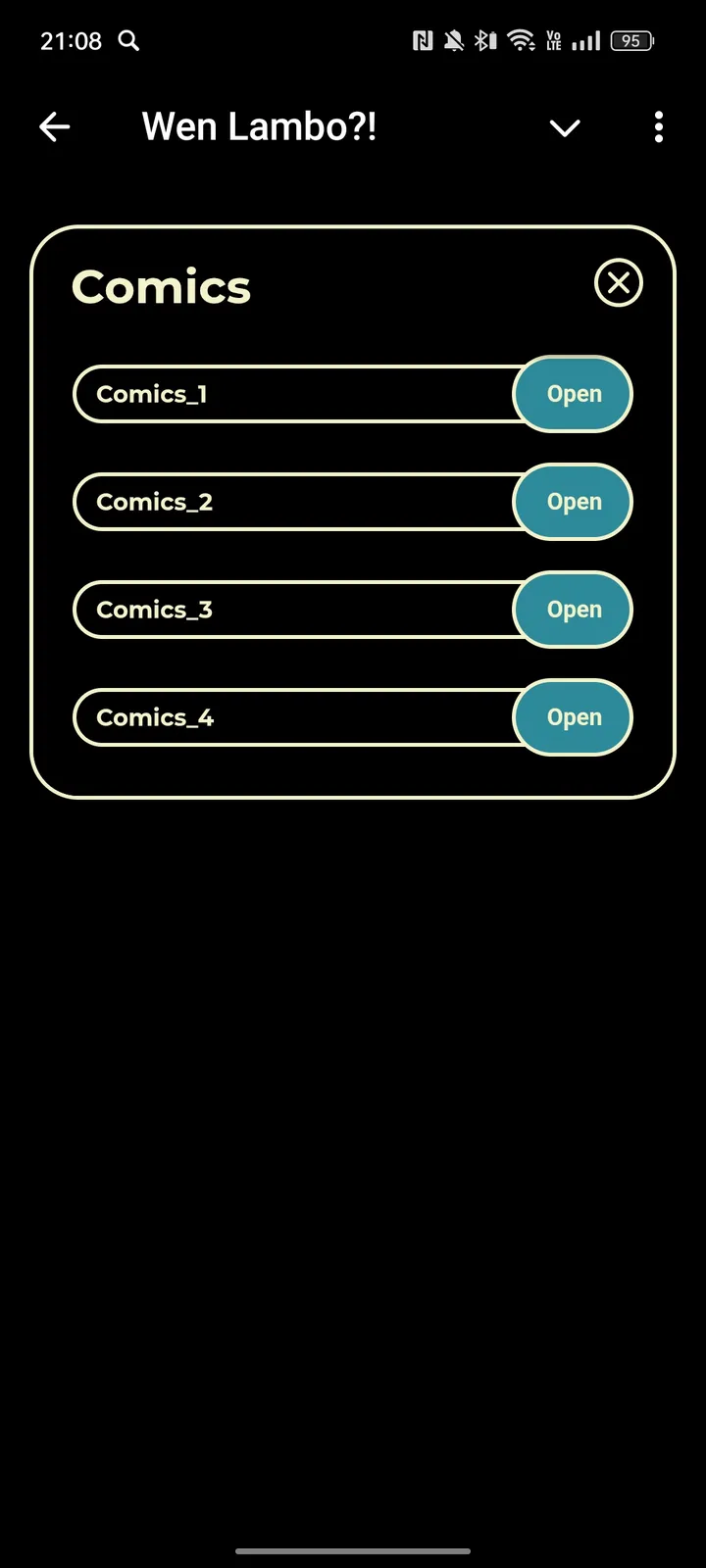Launch the Comics_3 comic
The width and height of the screenshot is (706, 1568).
coord(573,610)
